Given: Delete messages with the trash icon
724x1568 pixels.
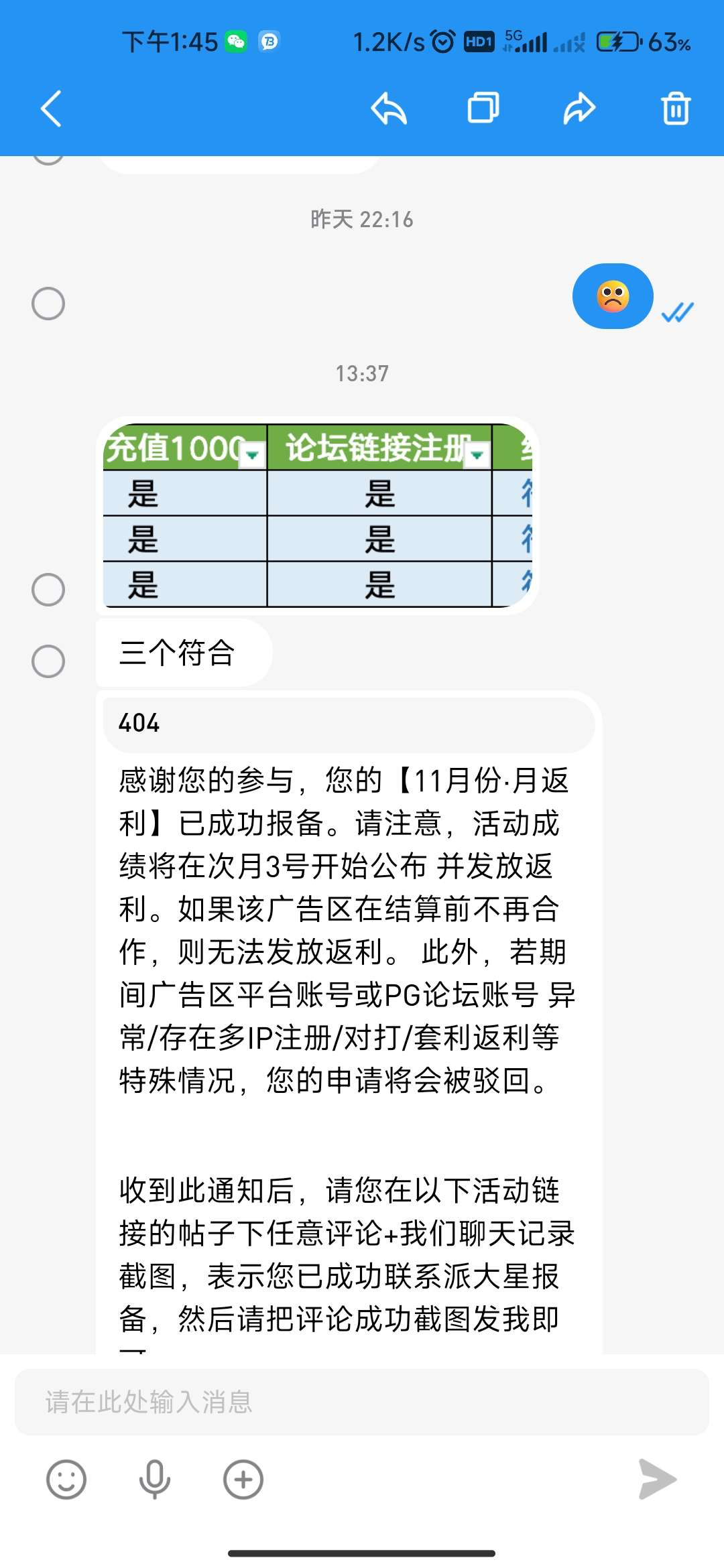Looking at the screenshot, I should [x=675, y=109].
